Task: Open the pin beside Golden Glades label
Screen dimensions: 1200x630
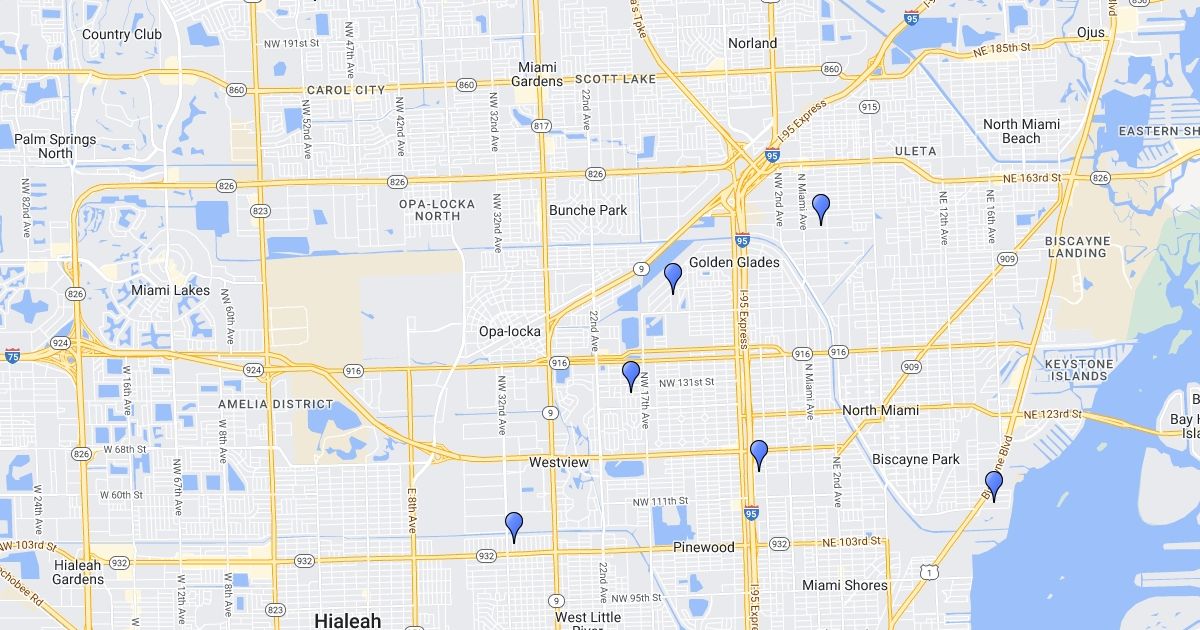Action: click(x=673, y=277)
